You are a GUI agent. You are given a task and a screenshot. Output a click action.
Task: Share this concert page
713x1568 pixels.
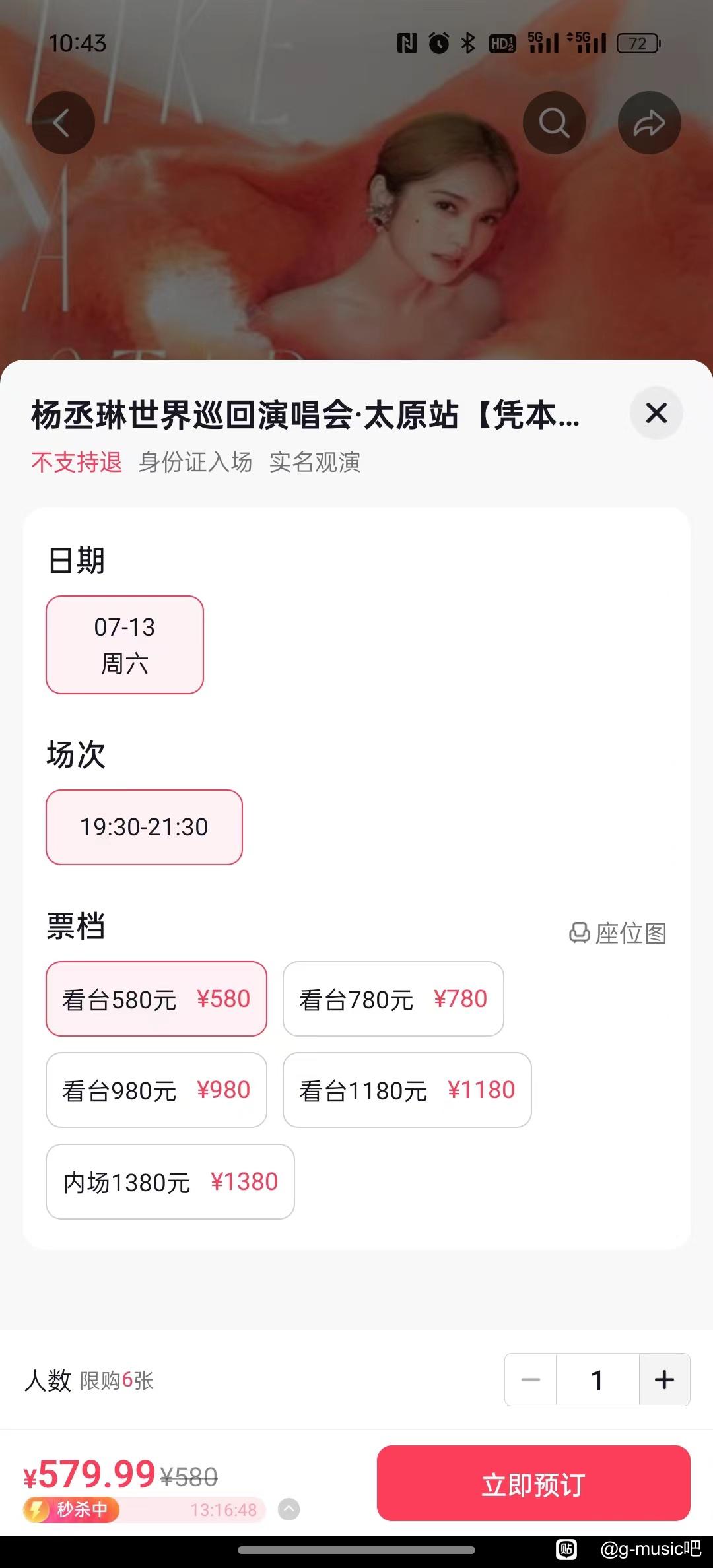(649, 123)
